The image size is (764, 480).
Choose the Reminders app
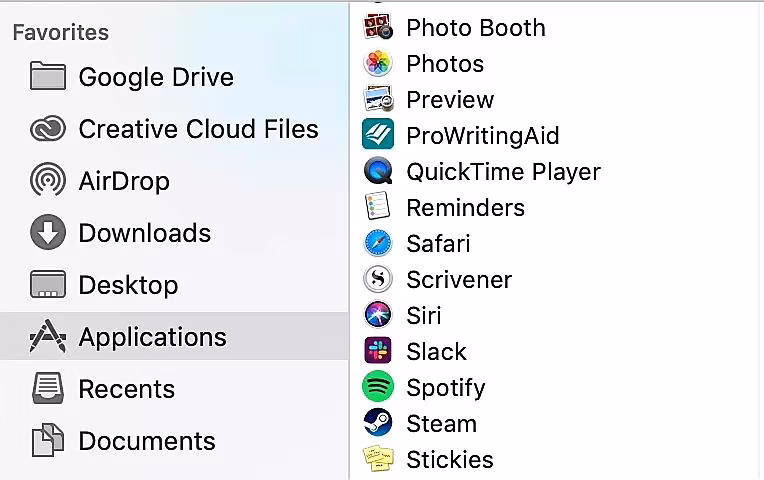pyautogui.click(x=465, y=207)
